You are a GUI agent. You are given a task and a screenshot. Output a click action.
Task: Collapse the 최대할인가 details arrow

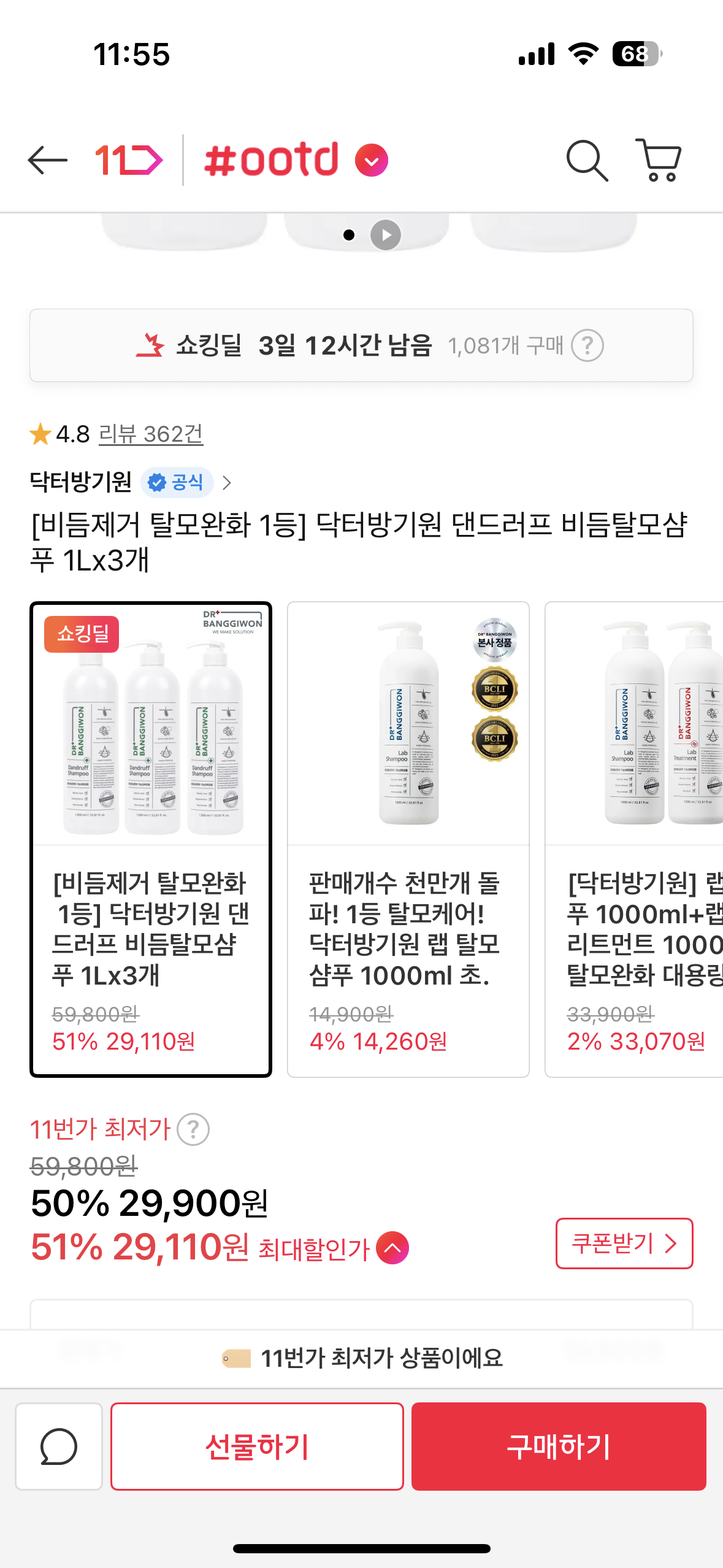point(392,1248)
